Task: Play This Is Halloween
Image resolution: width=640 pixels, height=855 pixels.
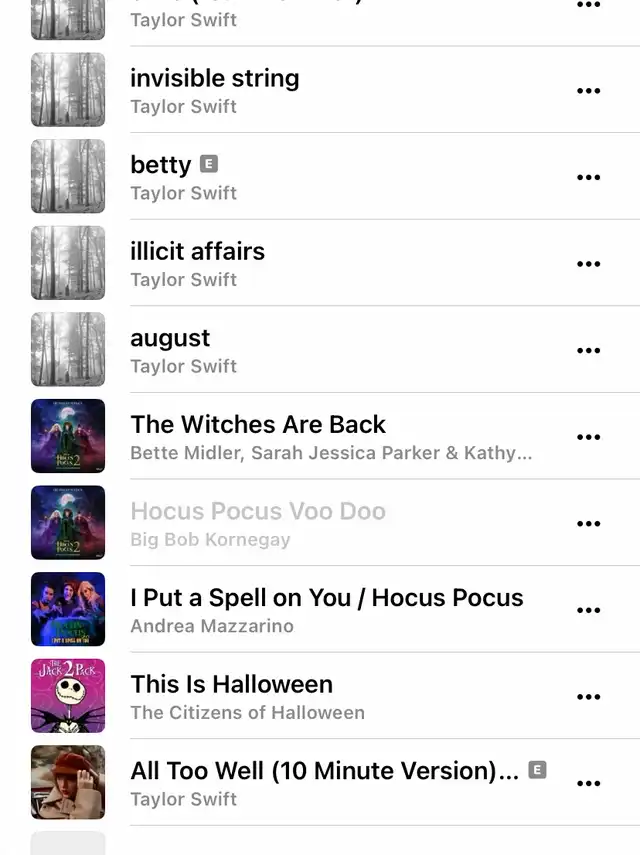Action: (x=231, y=685)
